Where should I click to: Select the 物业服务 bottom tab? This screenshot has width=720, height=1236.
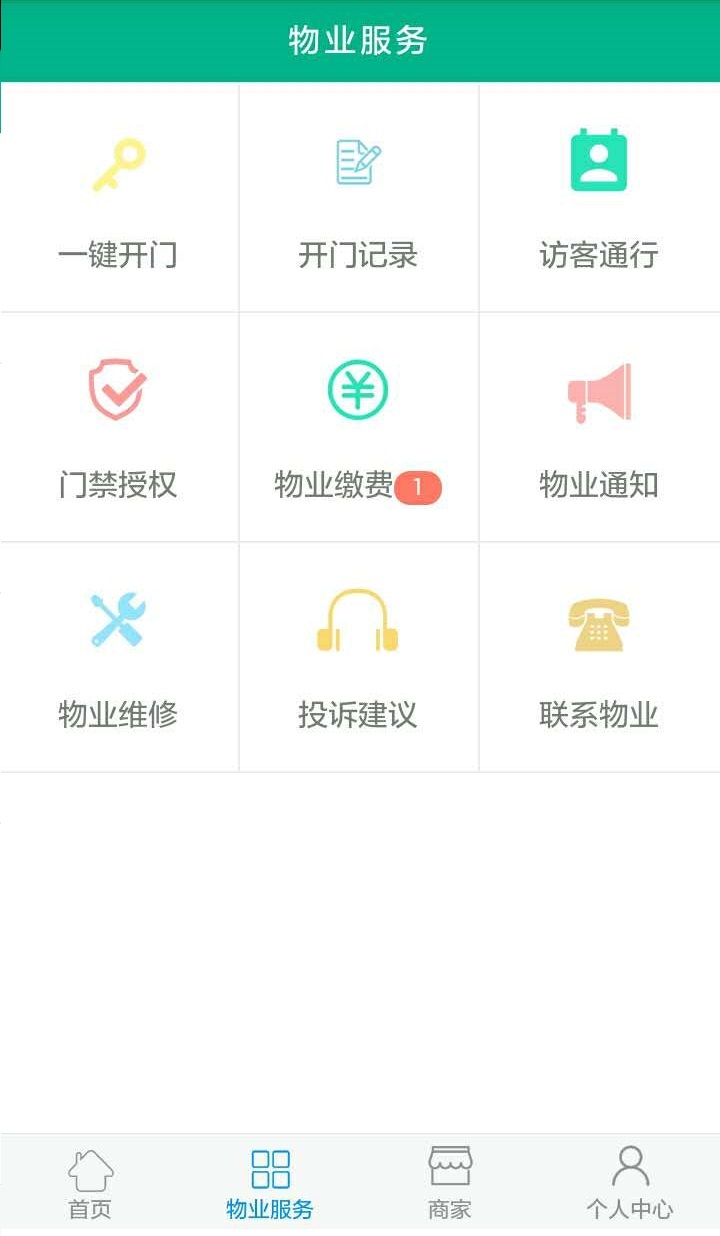point(271,1183)
